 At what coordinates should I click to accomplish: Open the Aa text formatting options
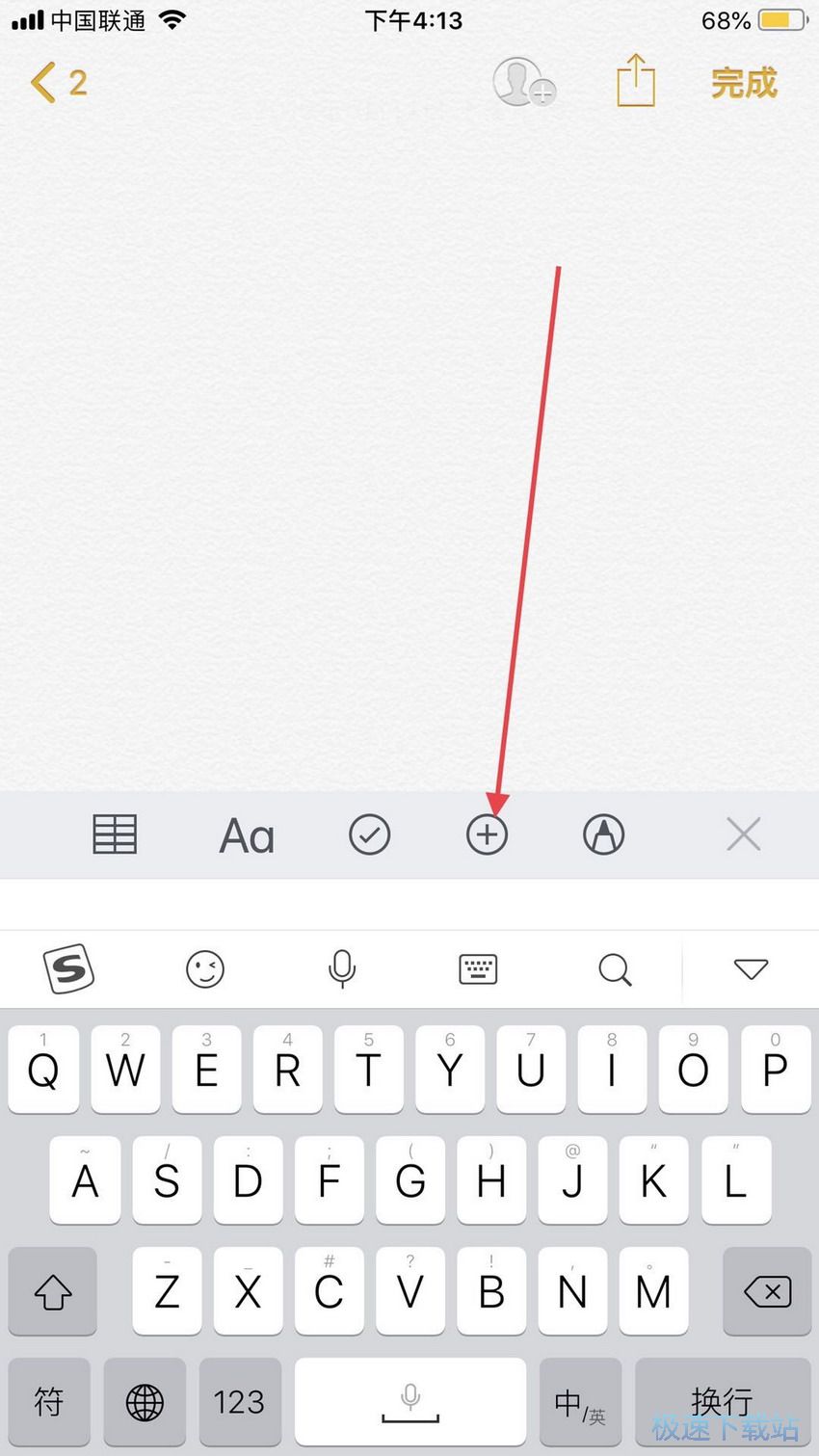point(247,835)
